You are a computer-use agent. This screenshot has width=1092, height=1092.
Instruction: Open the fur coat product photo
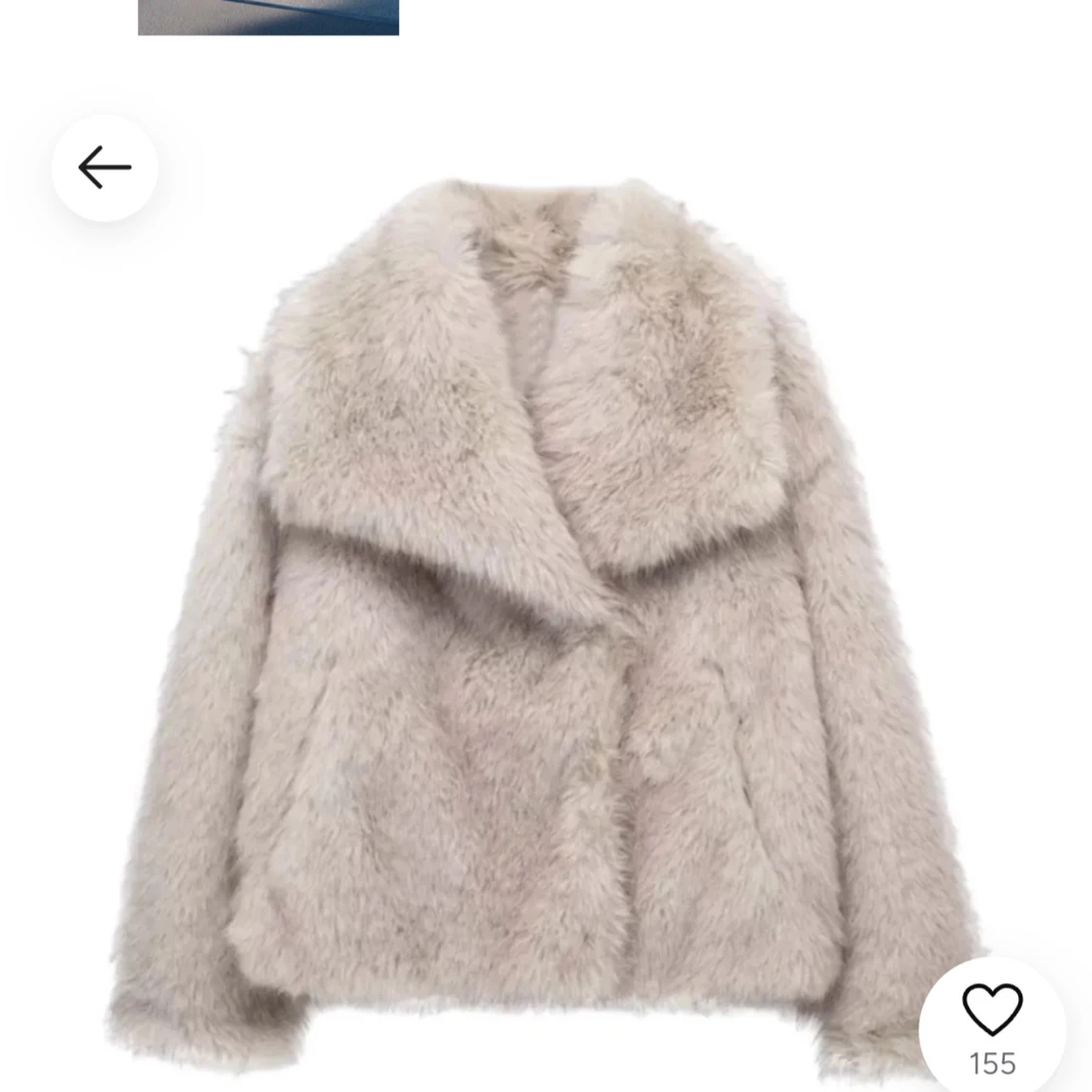point(544,621)
